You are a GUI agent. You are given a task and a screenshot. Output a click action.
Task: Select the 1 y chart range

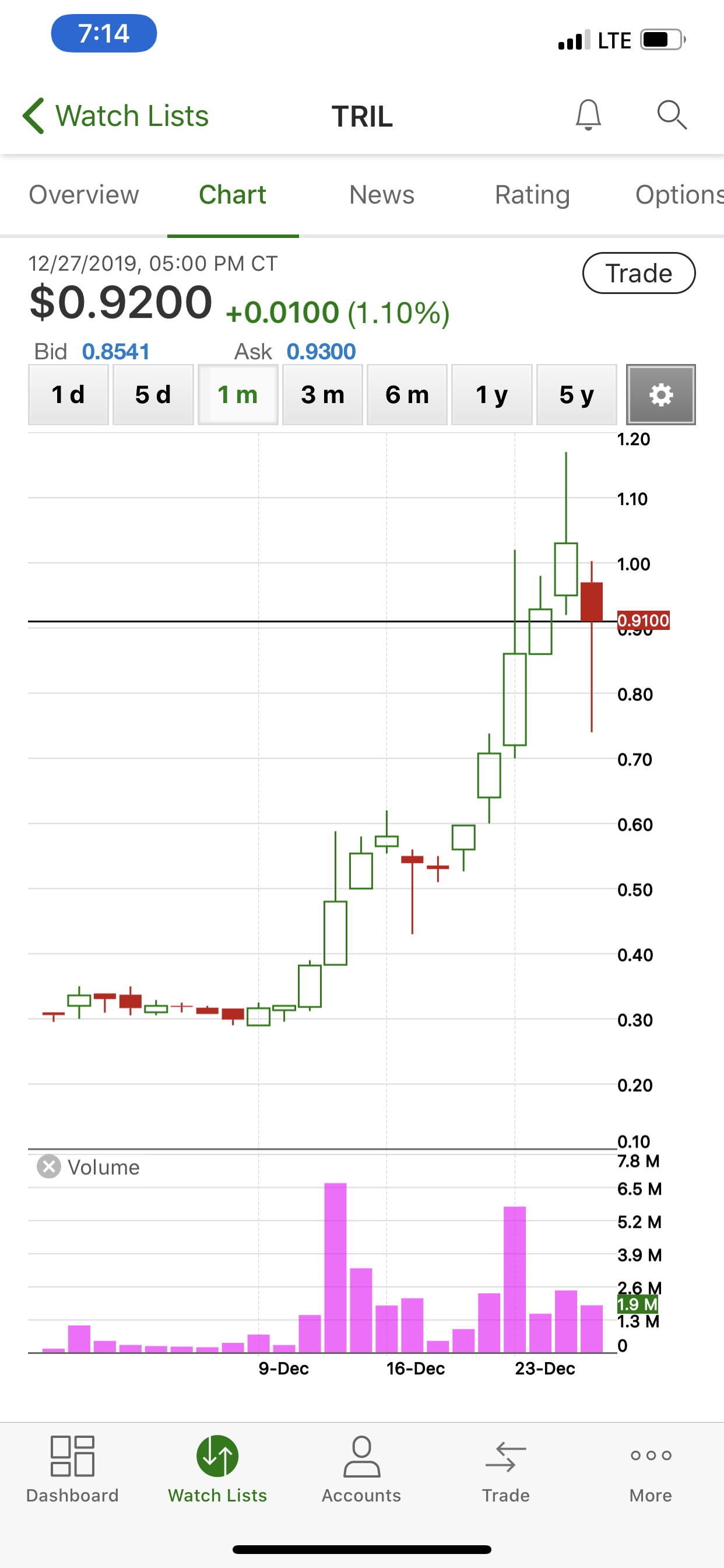[491, 394]
